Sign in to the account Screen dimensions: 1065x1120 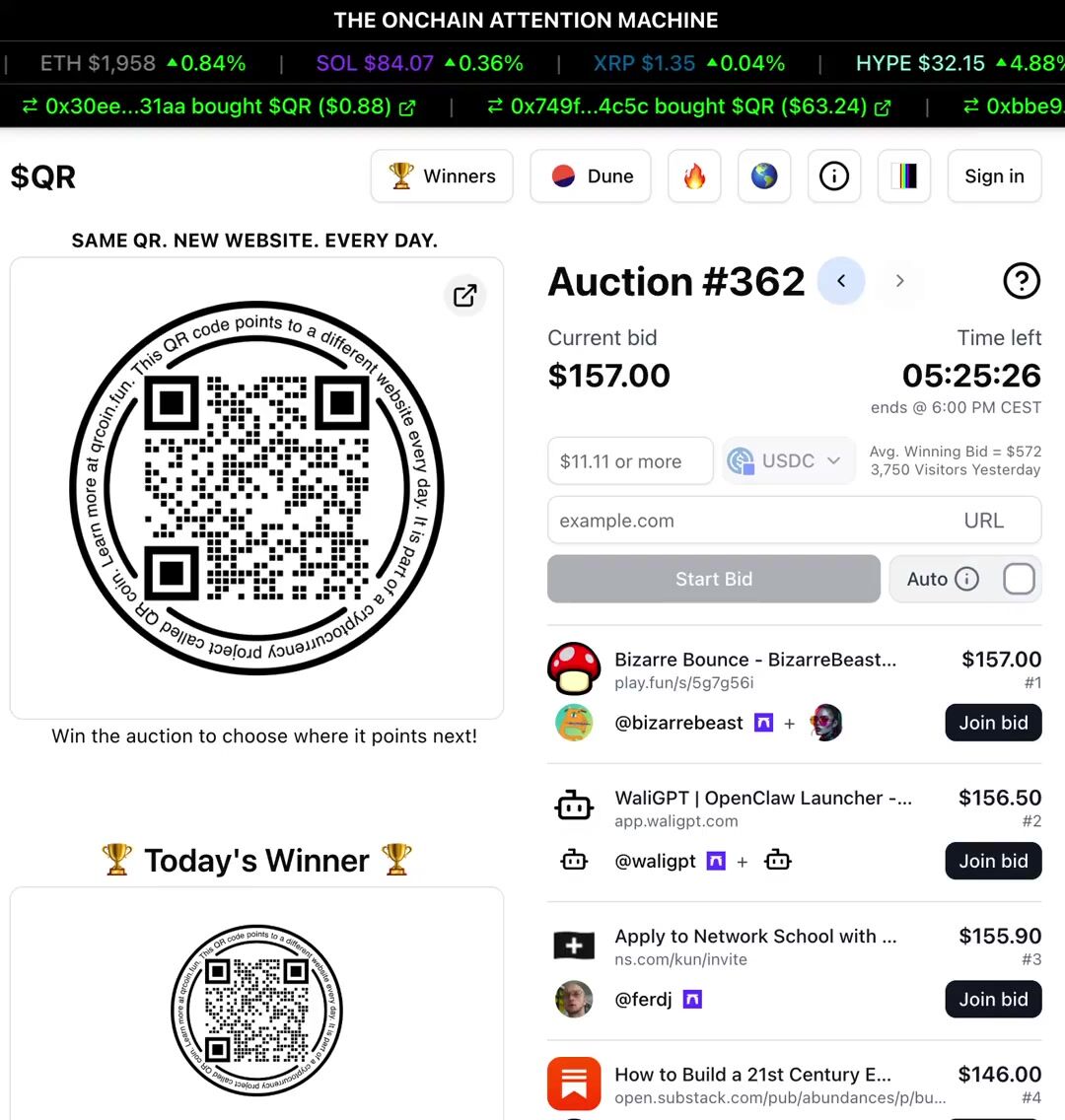(994, 176)
